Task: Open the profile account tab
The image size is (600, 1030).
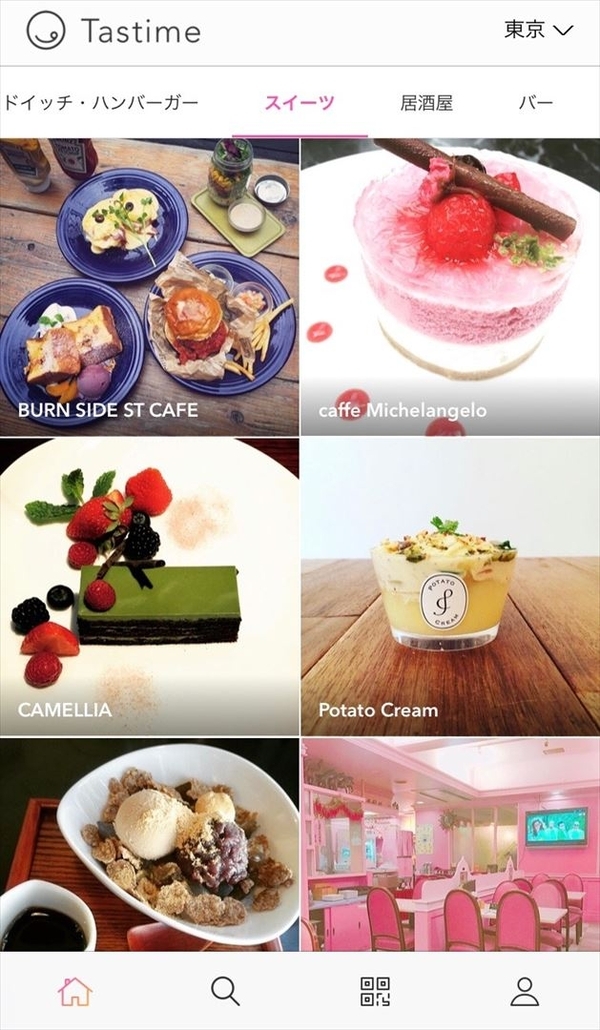Action: (524, 991)
